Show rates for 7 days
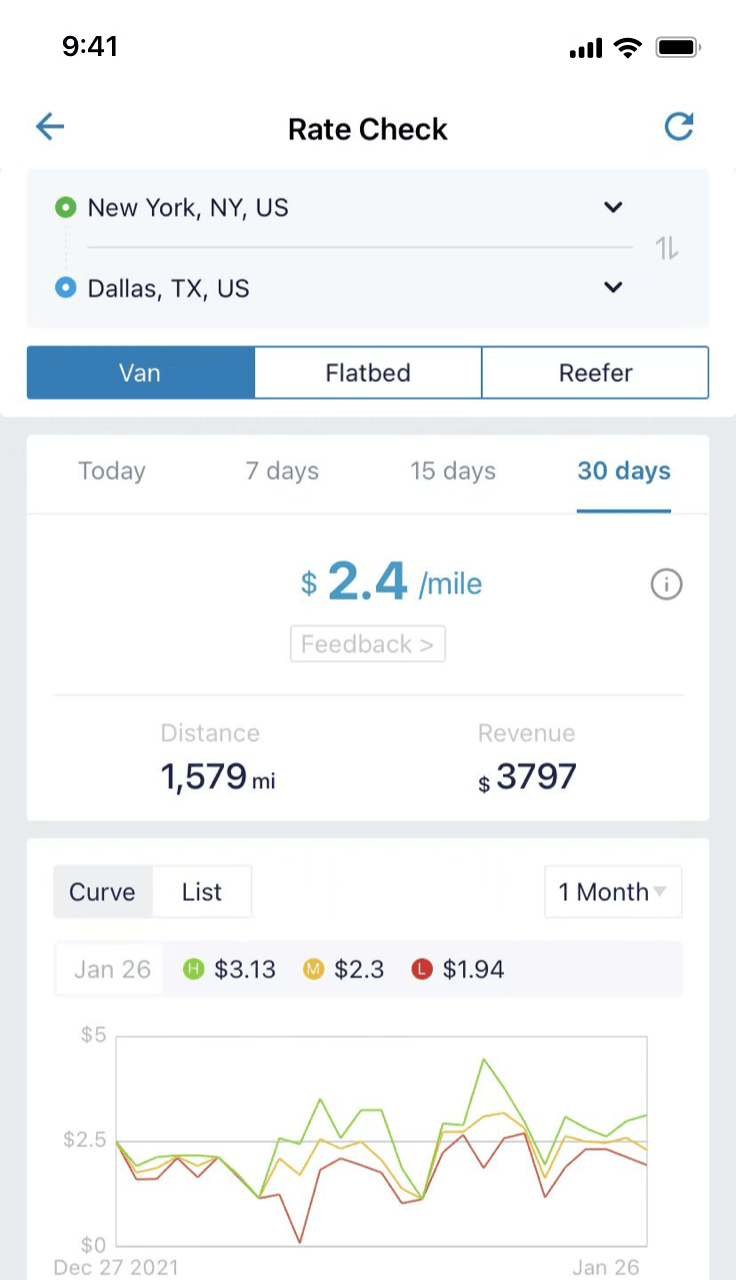This screenshot has width=736, height=1280. [x=282, y=471]
